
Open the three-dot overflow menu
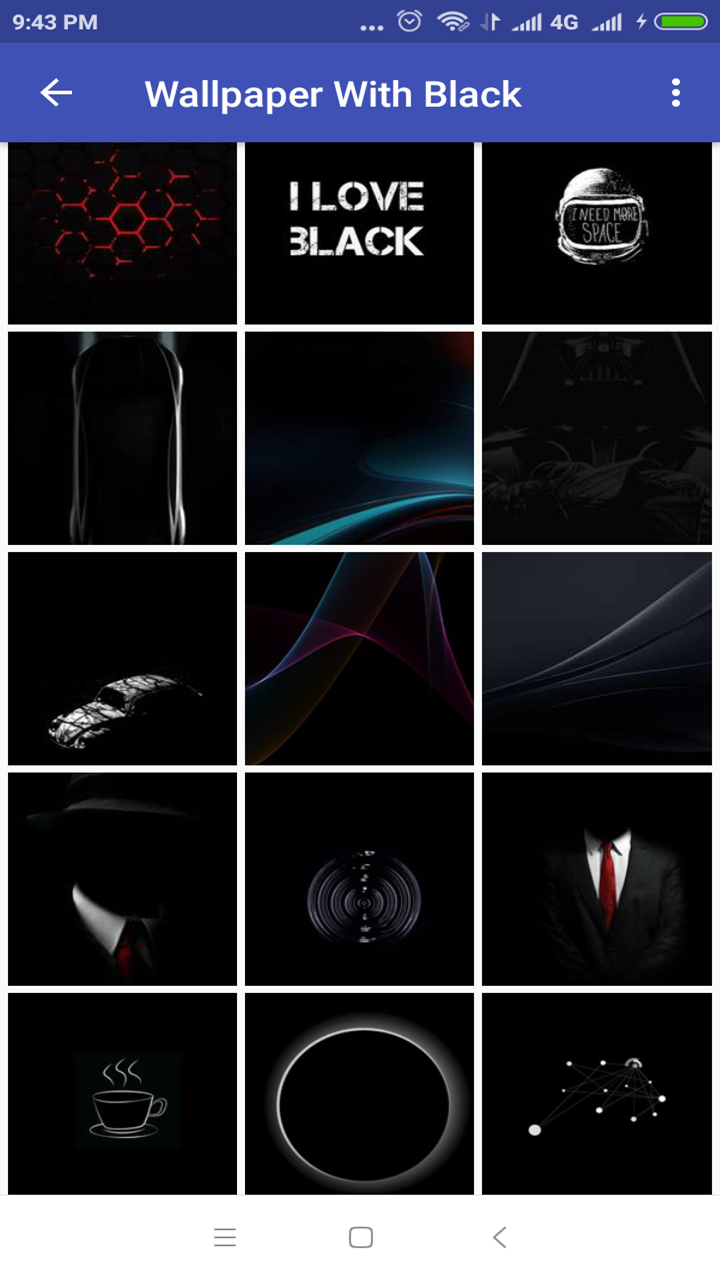point(676,93)
